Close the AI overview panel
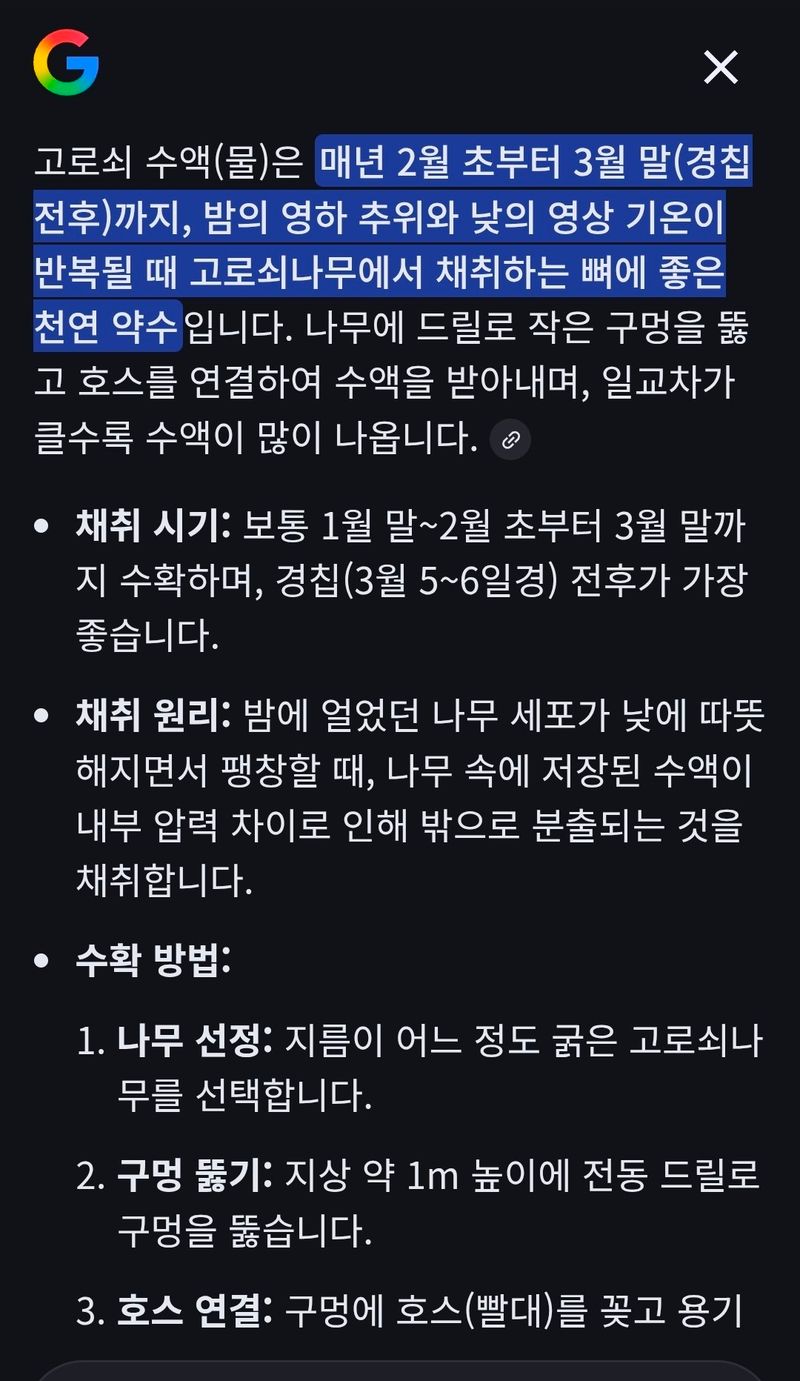 (x=720, y=67)
